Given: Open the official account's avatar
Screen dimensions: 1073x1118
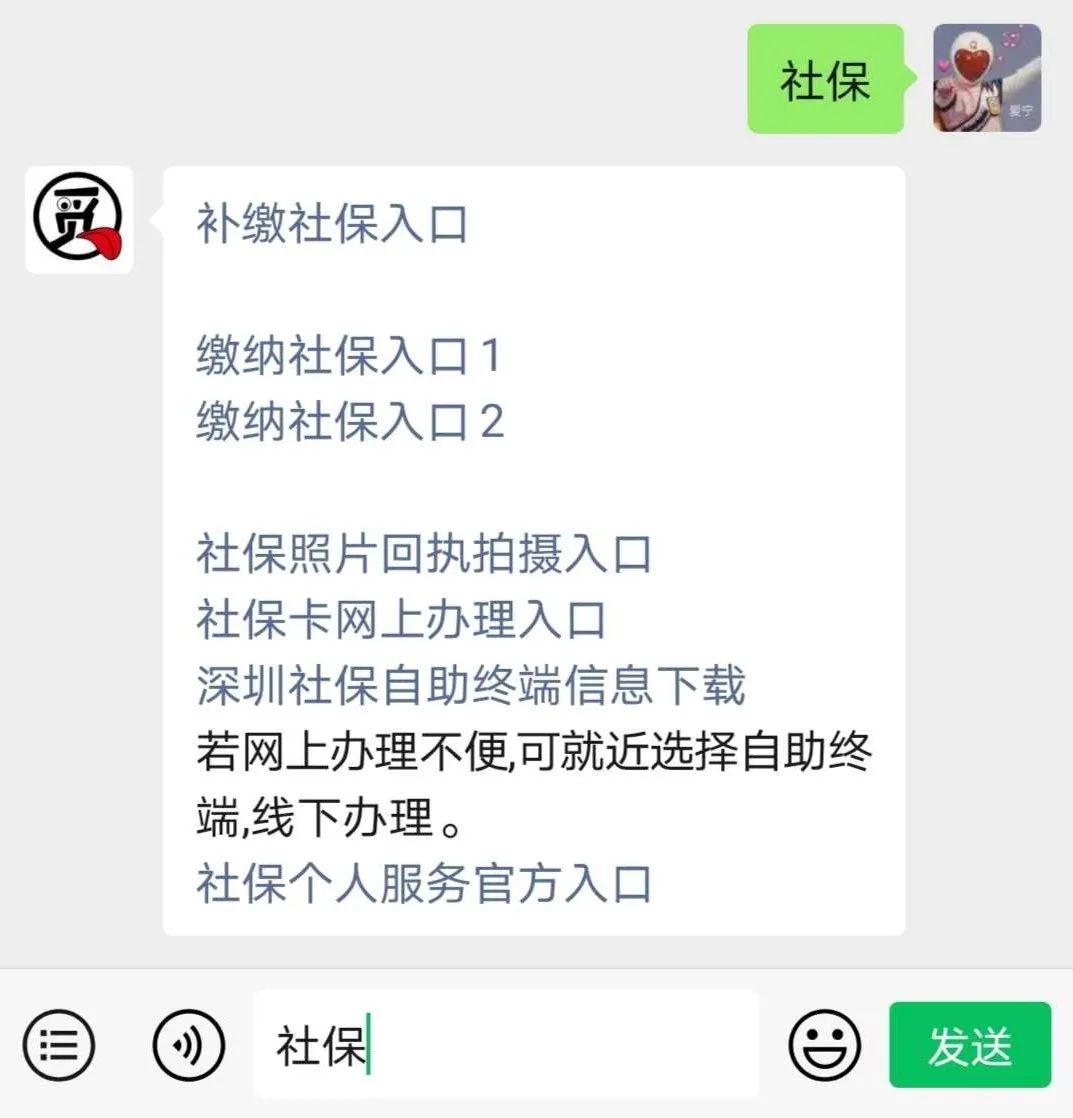Looking at the screenshot, I should click(79, 219).
